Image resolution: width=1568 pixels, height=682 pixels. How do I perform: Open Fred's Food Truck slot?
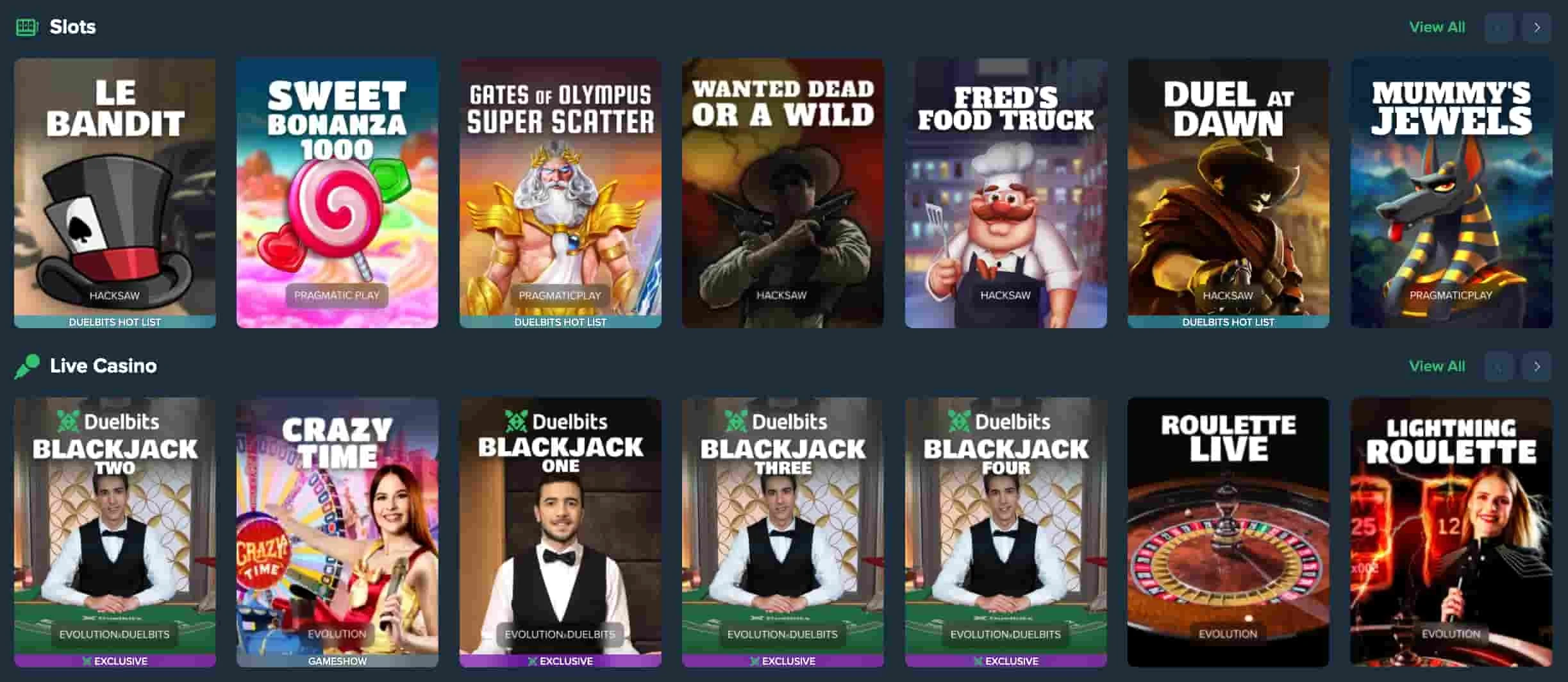(x=1005, y=192)
